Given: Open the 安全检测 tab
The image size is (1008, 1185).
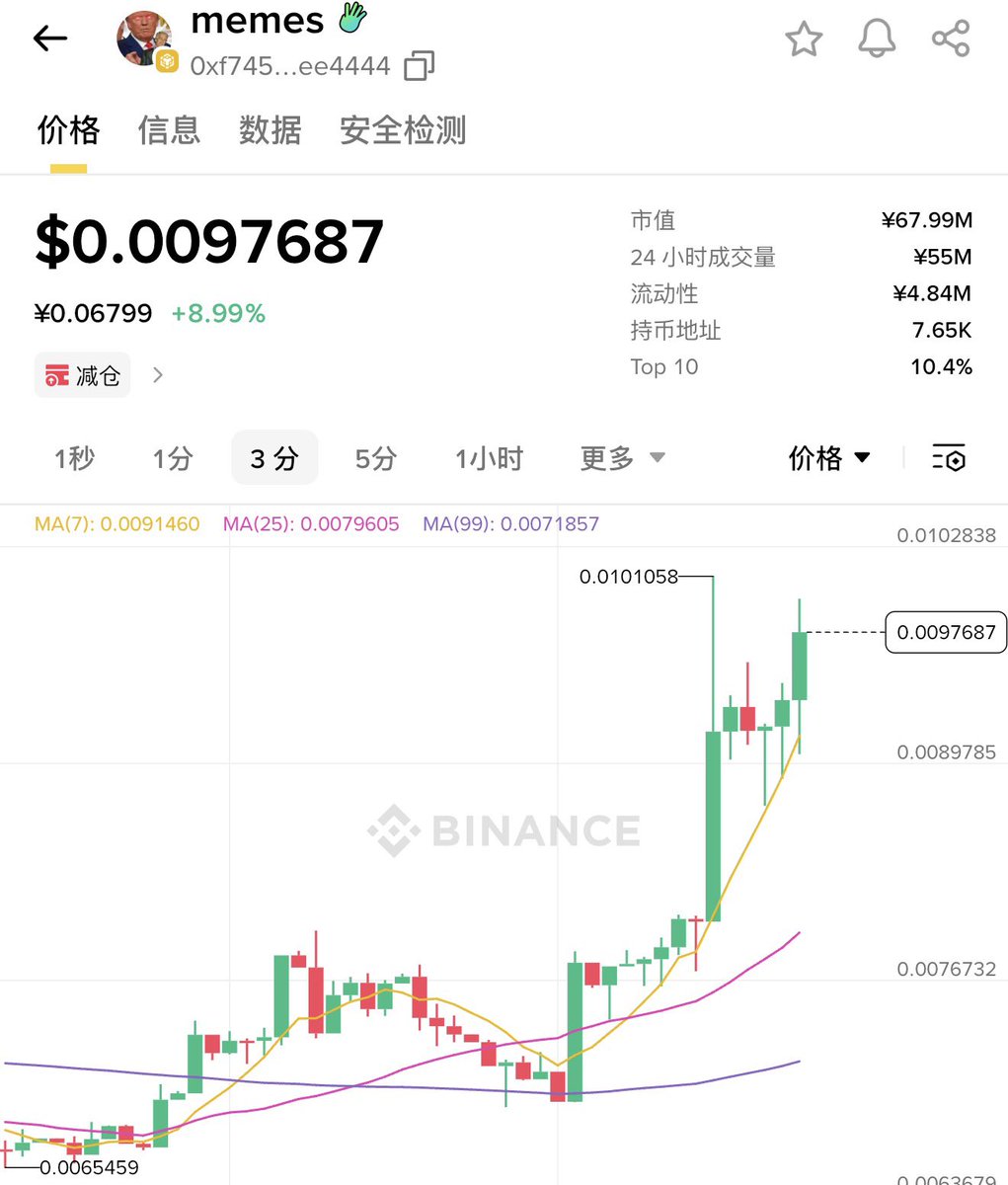Looking at the screenshot, I should (403, 130).
